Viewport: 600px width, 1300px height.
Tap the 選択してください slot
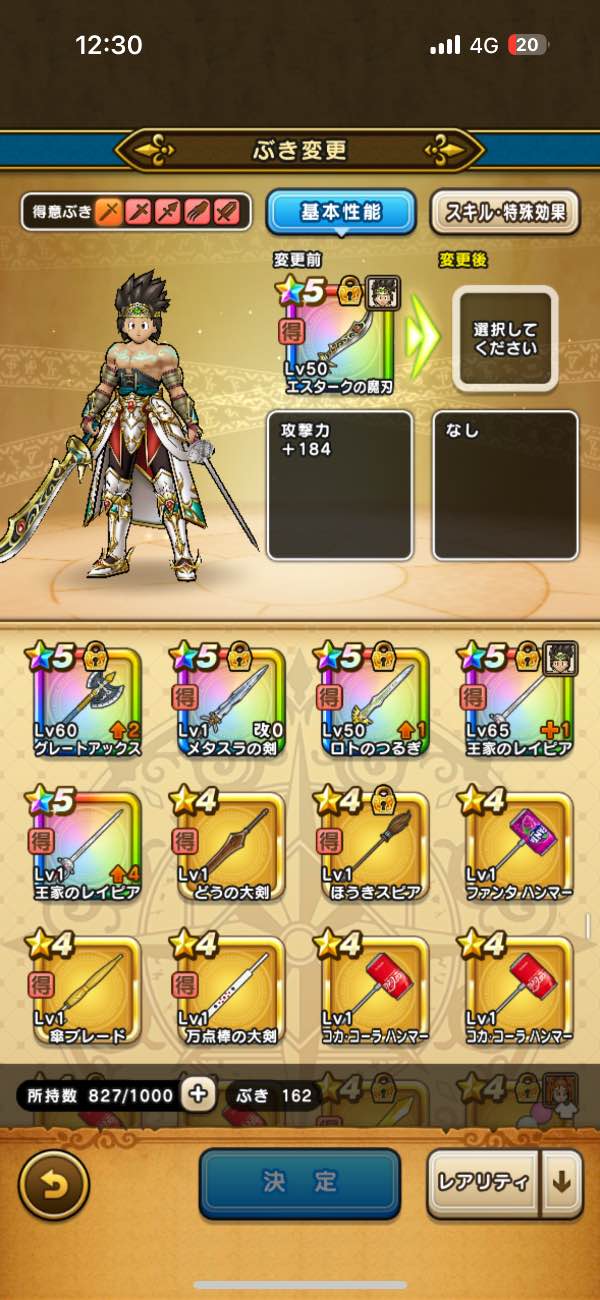(505, 340)
